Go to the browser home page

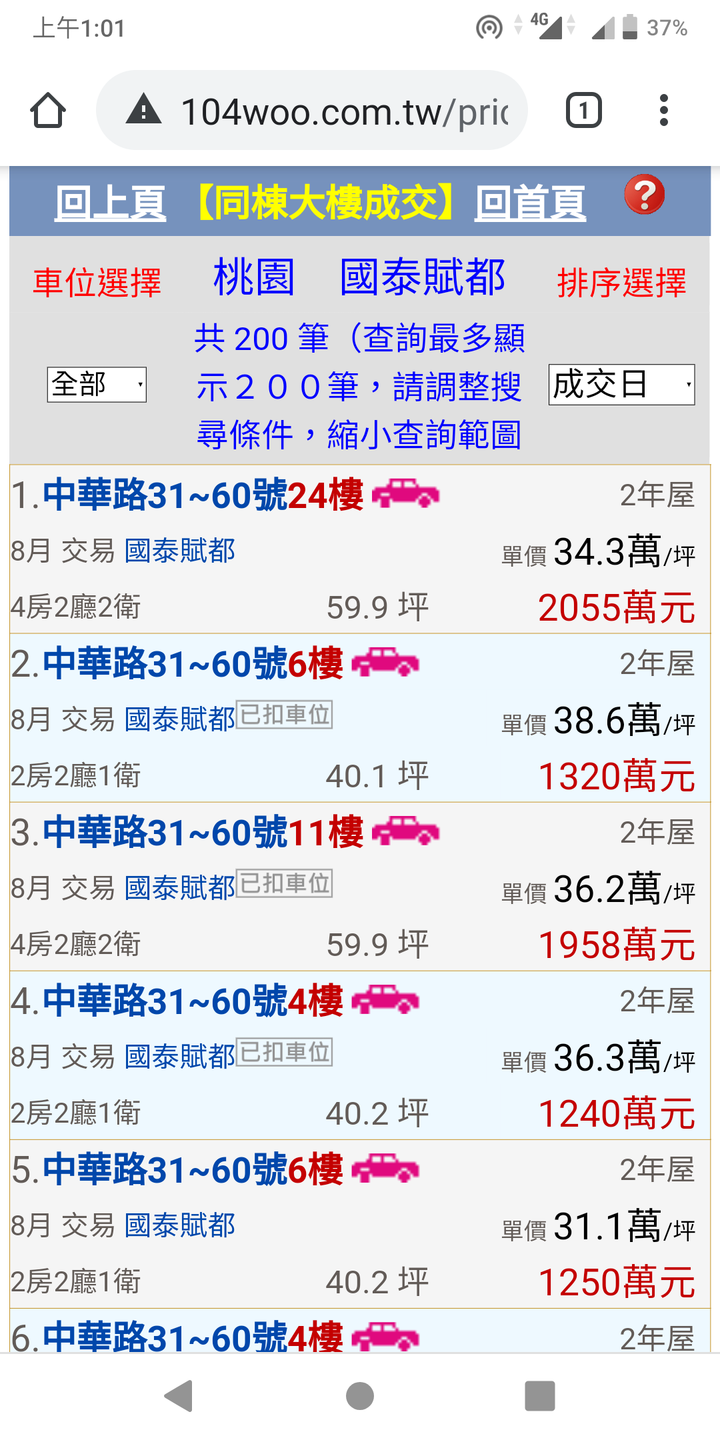coord(48,110)
